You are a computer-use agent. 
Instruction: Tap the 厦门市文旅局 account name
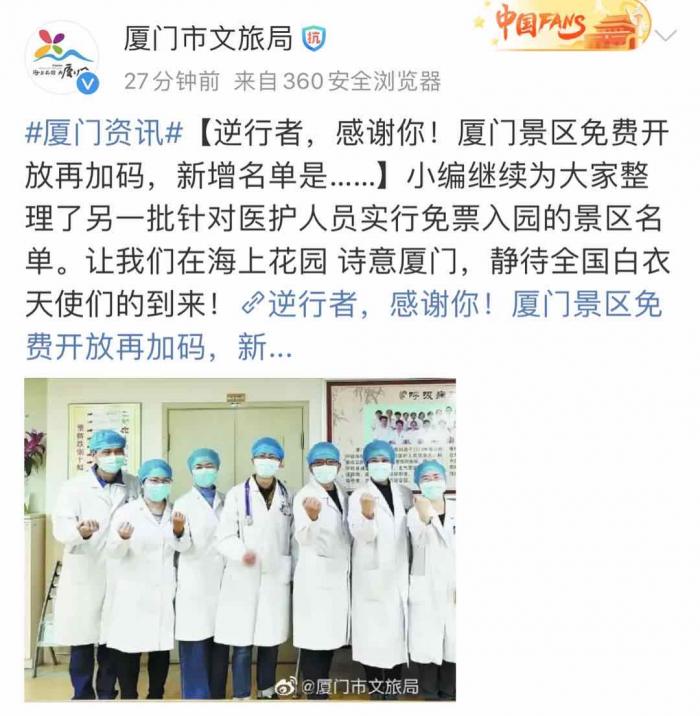[208, 38]
